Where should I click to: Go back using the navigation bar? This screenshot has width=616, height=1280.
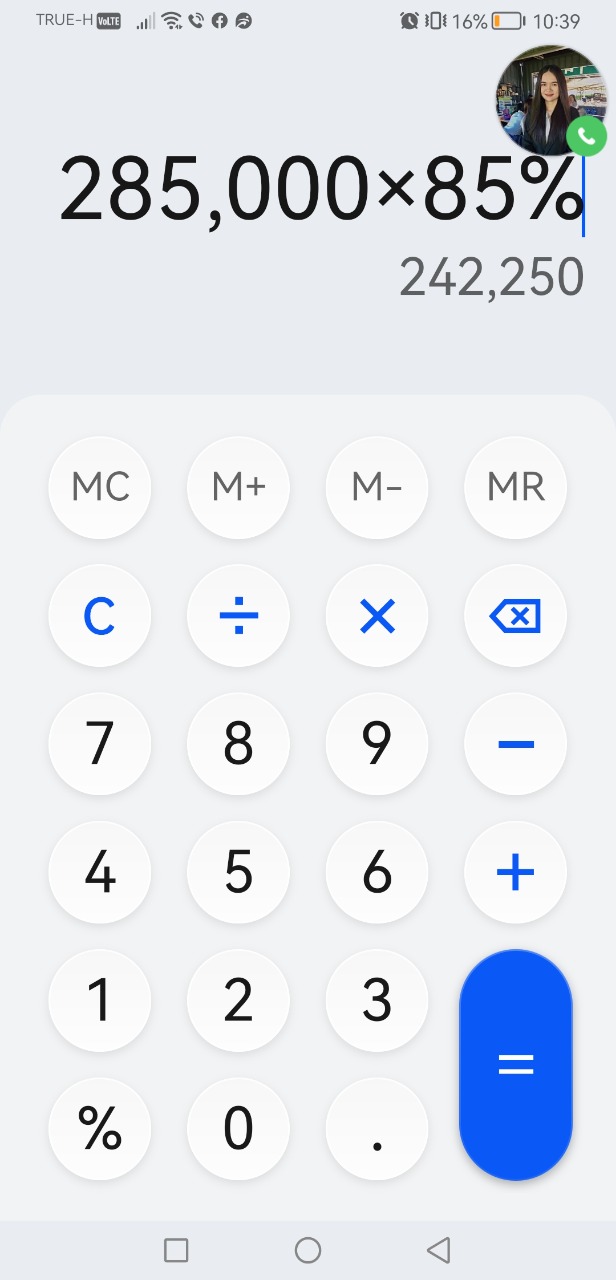[438, 1250]
